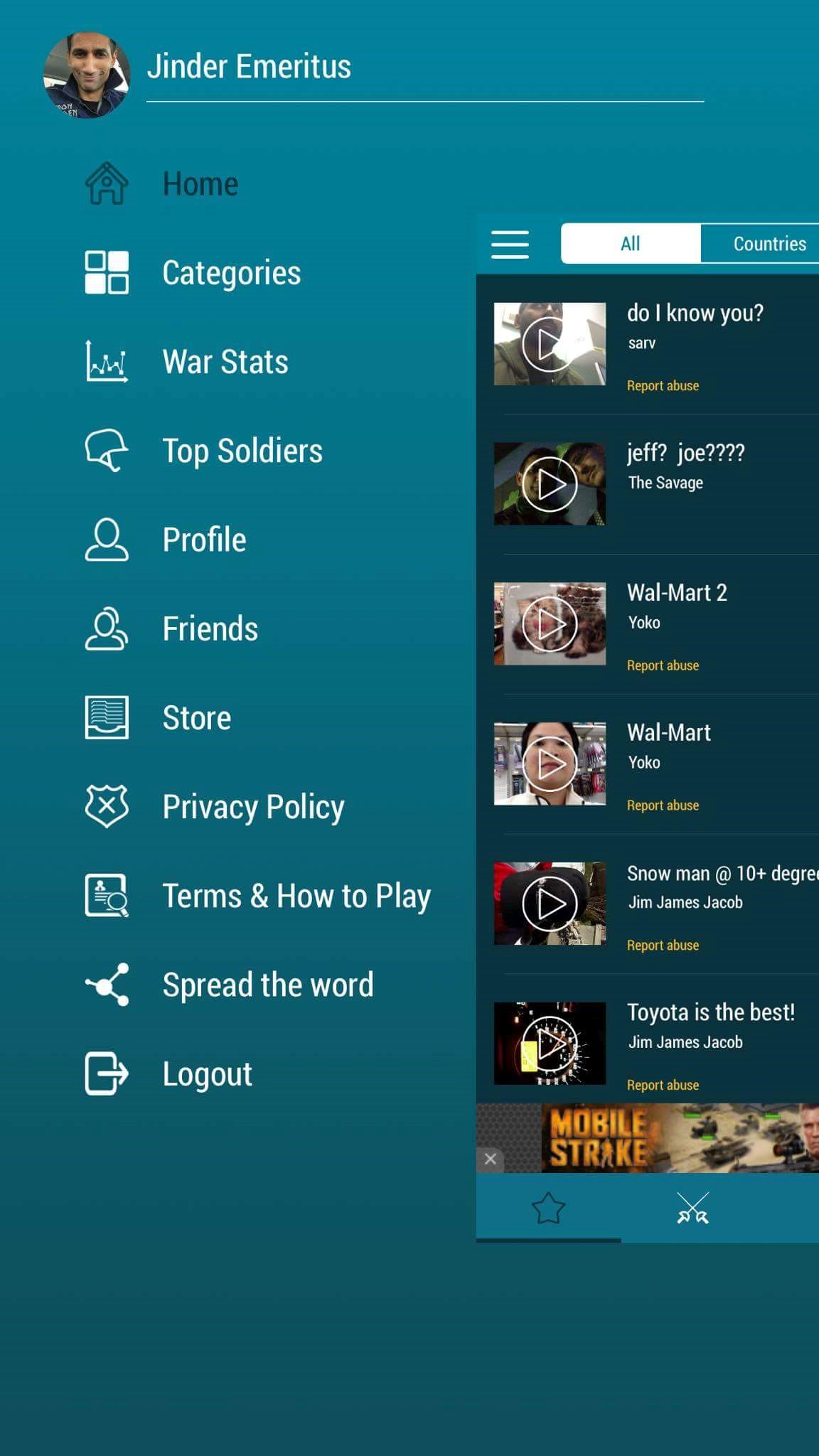This screenshot has height=1456, width=819.
Task: Open the crossed swords tab
Action: coord(692,1208)
